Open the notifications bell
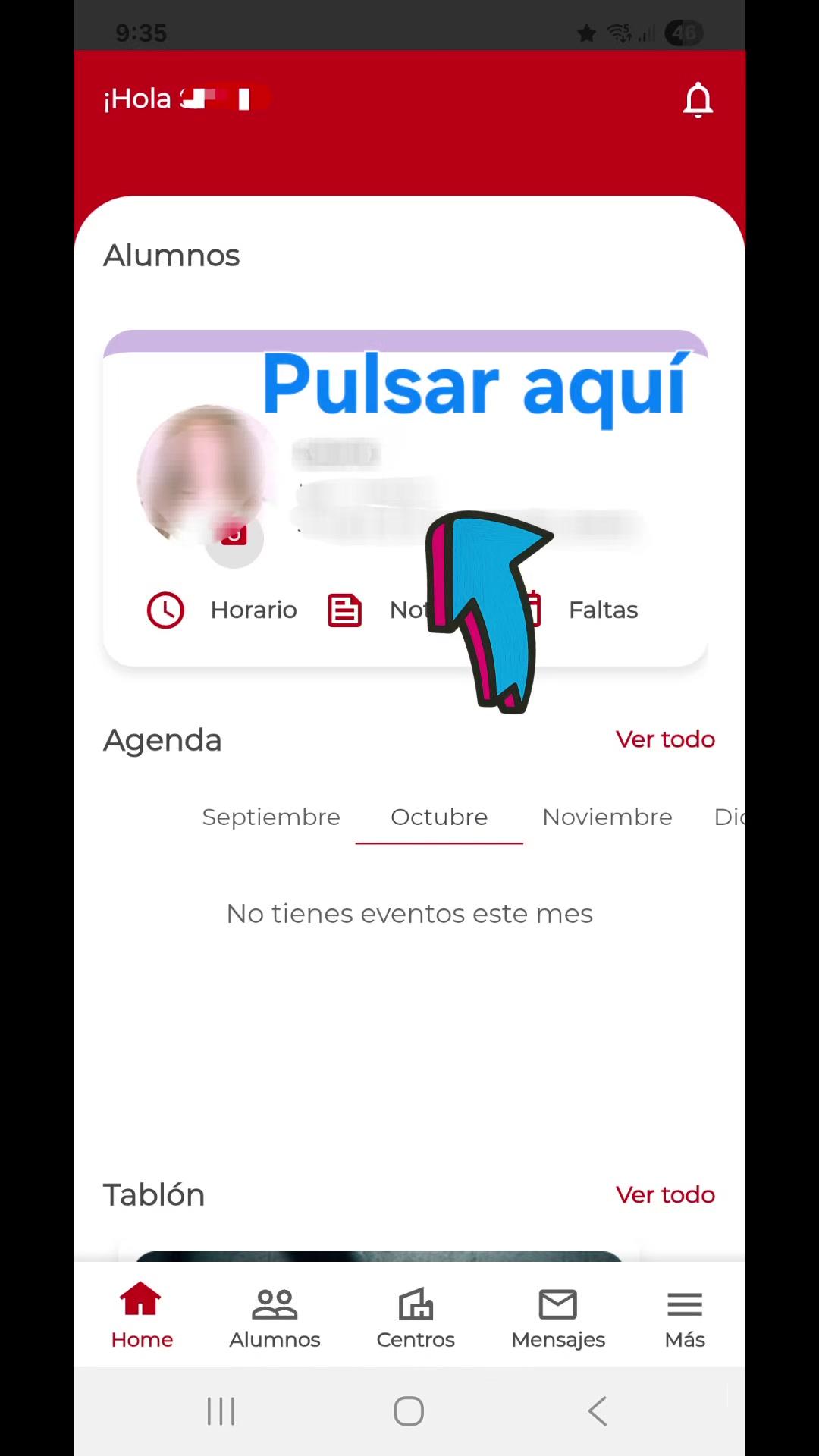Image resolution: width=819 pixels, height=1456 pixels. point(698,100)
